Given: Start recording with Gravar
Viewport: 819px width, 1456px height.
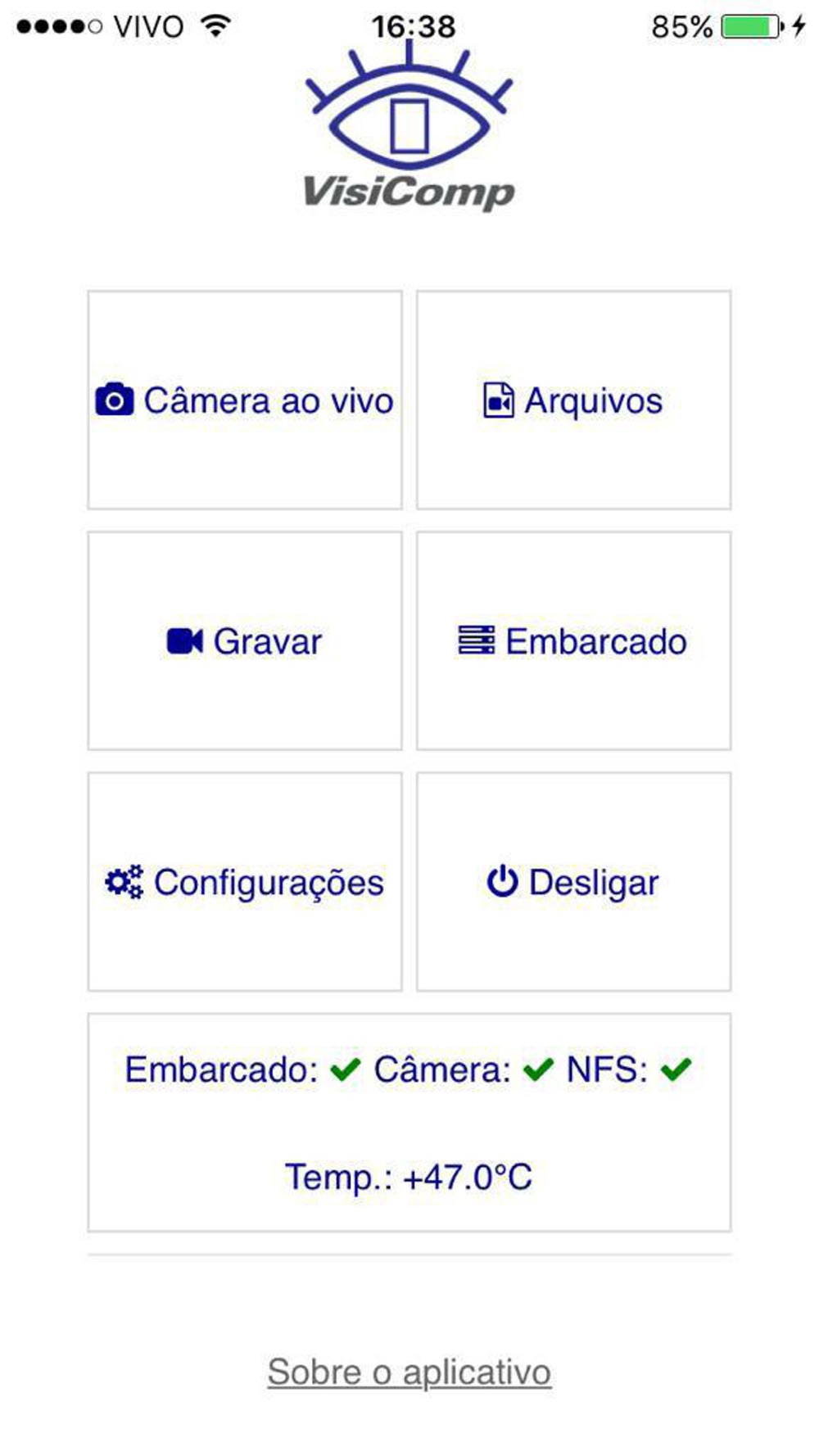Looking at the screenshot, I should pyautogui.click(x=245, y=641).
